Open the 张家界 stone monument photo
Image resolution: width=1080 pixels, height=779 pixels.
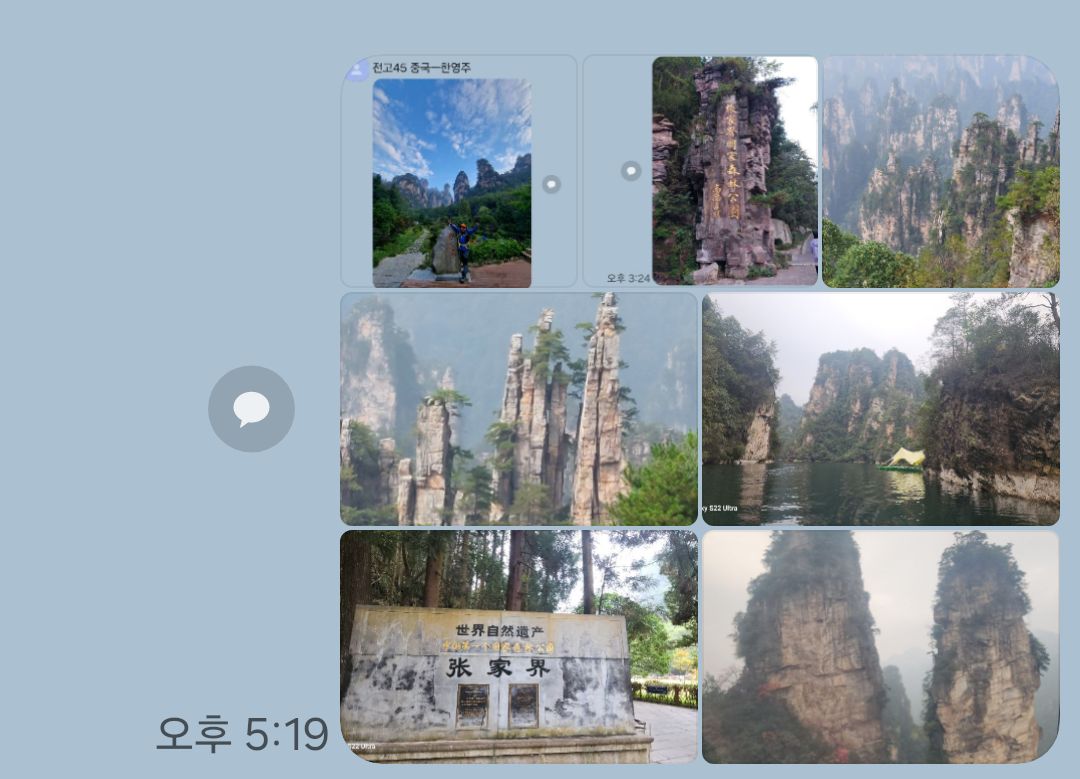click(x=519, y=646)
